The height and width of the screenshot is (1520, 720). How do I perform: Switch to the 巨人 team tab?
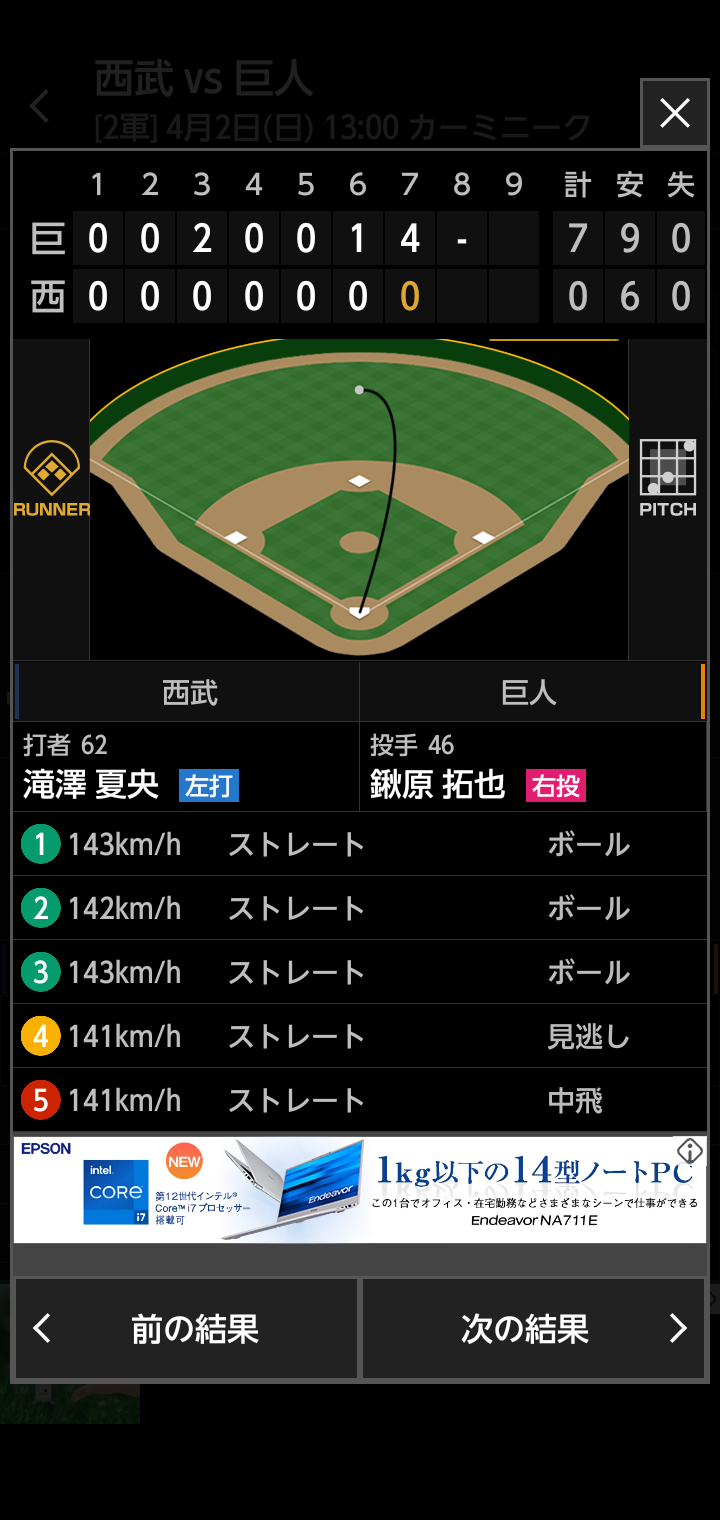532,692
